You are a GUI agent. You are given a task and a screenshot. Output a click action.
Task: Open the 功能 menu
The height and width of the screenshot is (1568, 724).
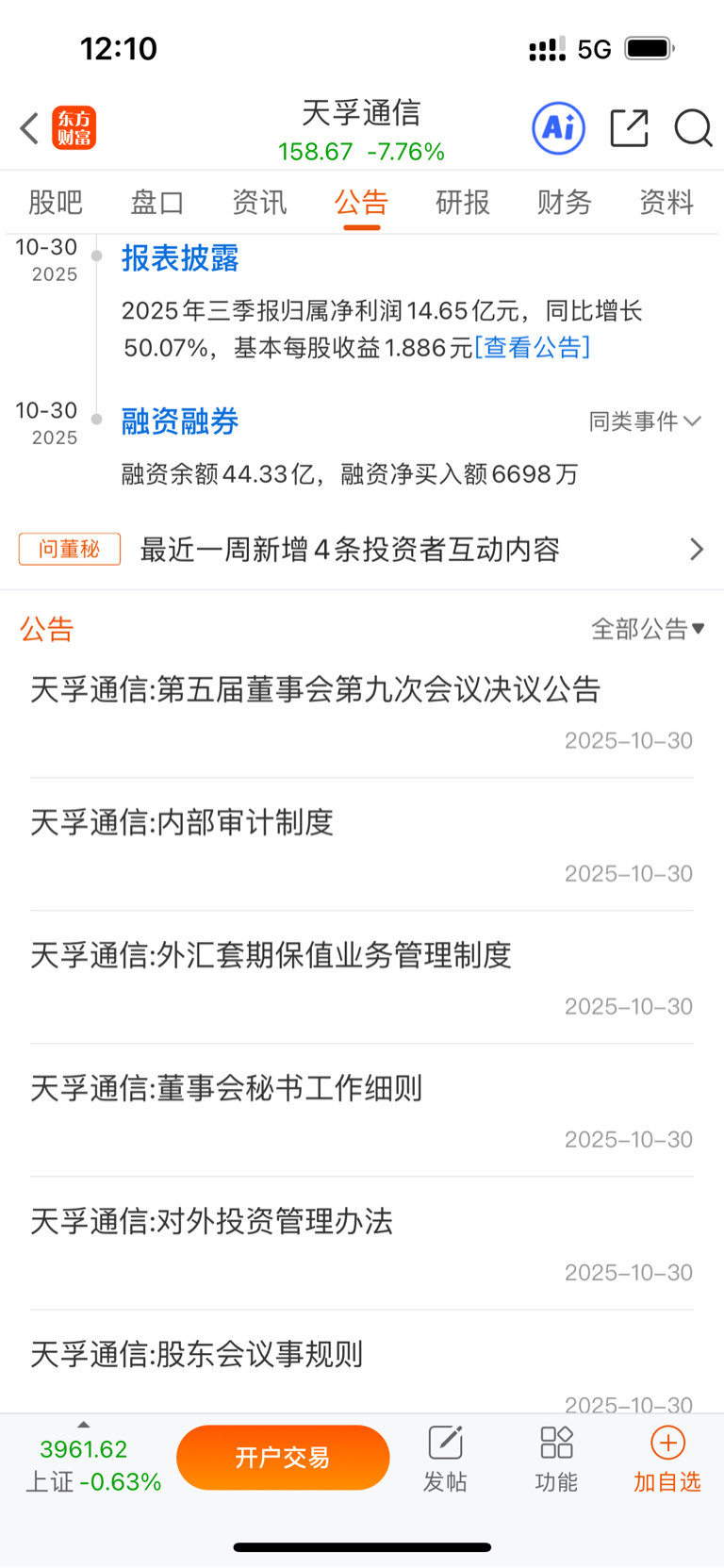click(x=556, y=1460)
